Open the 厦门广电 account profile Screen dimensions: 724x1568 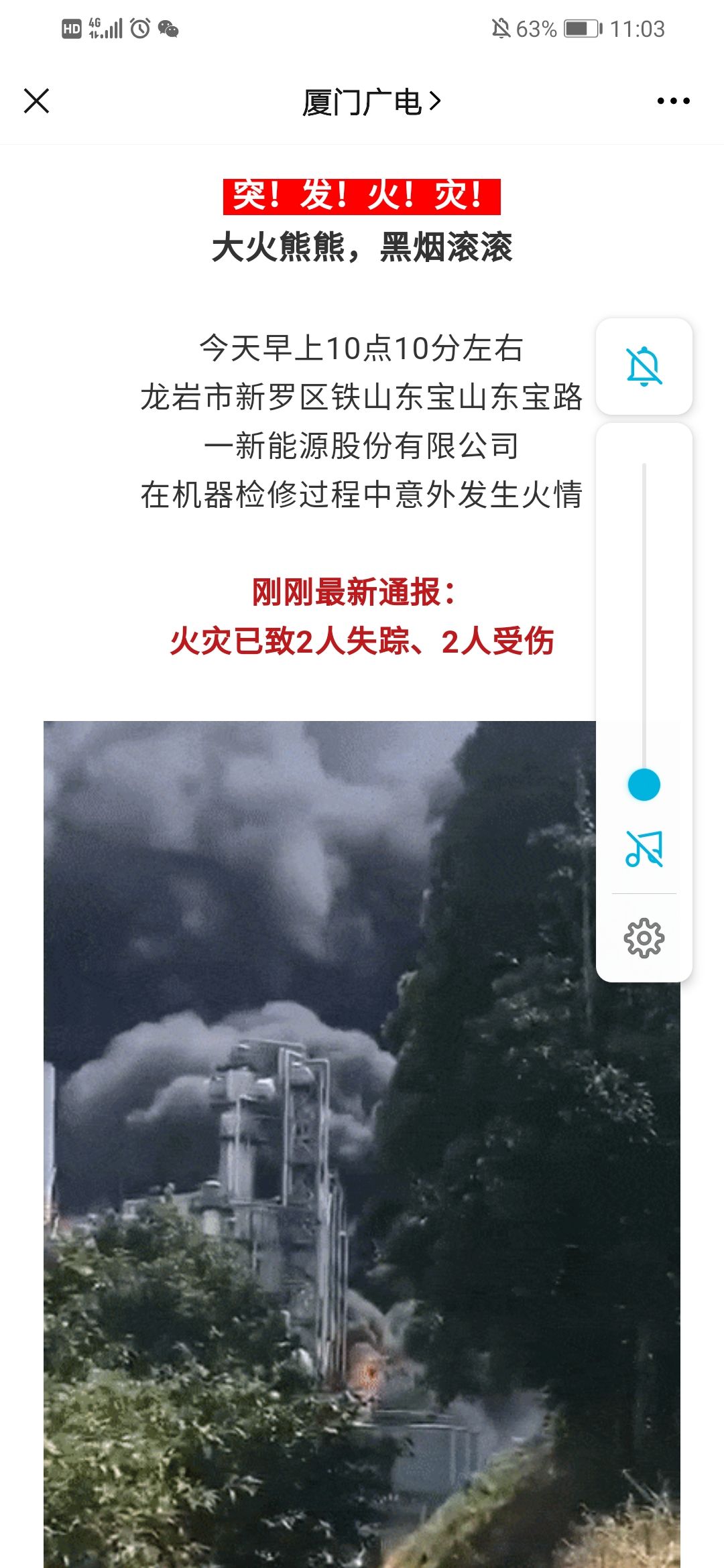(371, 102)
